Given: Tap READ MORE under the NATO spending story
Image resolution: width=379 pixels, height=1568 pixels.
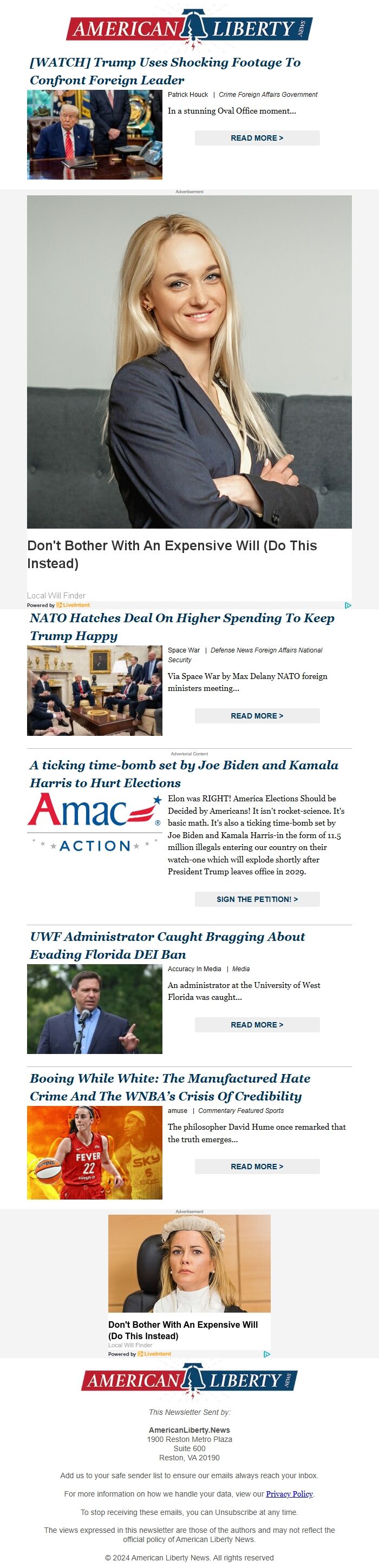Looking at the screenshot, I should [257, 716].
